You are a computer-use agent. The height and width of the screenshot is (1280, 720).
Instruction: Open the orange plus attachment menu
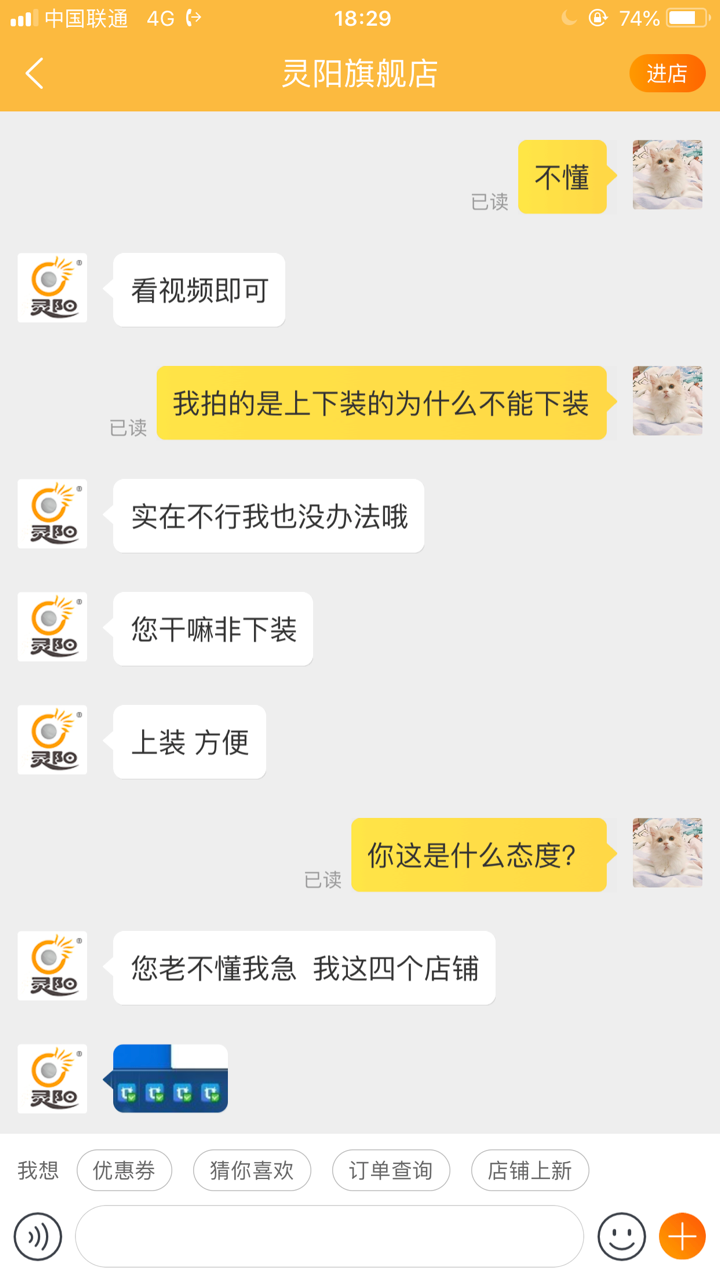(x=683, y=1237)
